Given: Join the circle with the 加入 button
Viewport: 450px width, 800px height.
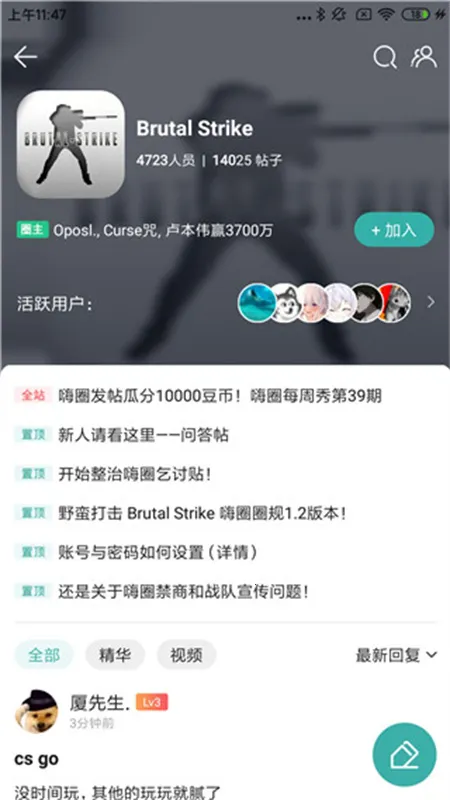Looking at the screenshot, I should [394, 230].
